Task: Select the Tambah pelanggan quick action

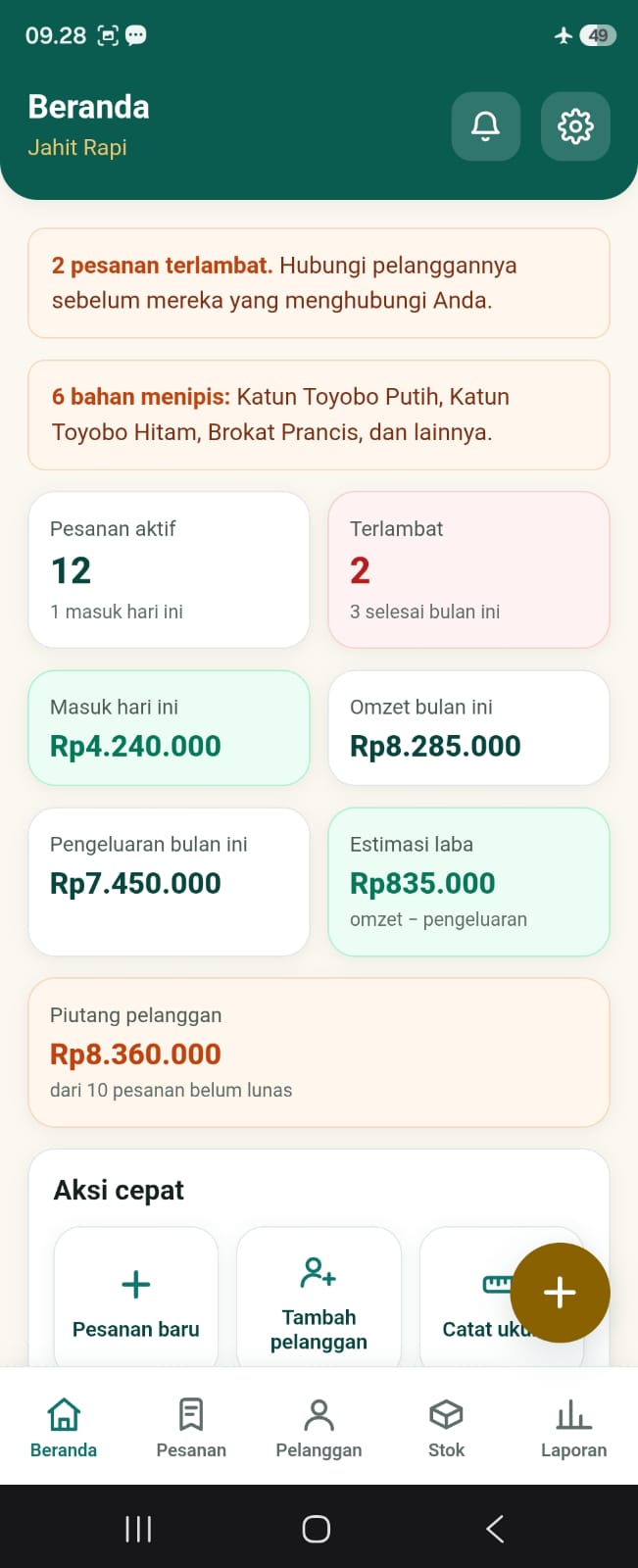Action: coord(319,1298)
